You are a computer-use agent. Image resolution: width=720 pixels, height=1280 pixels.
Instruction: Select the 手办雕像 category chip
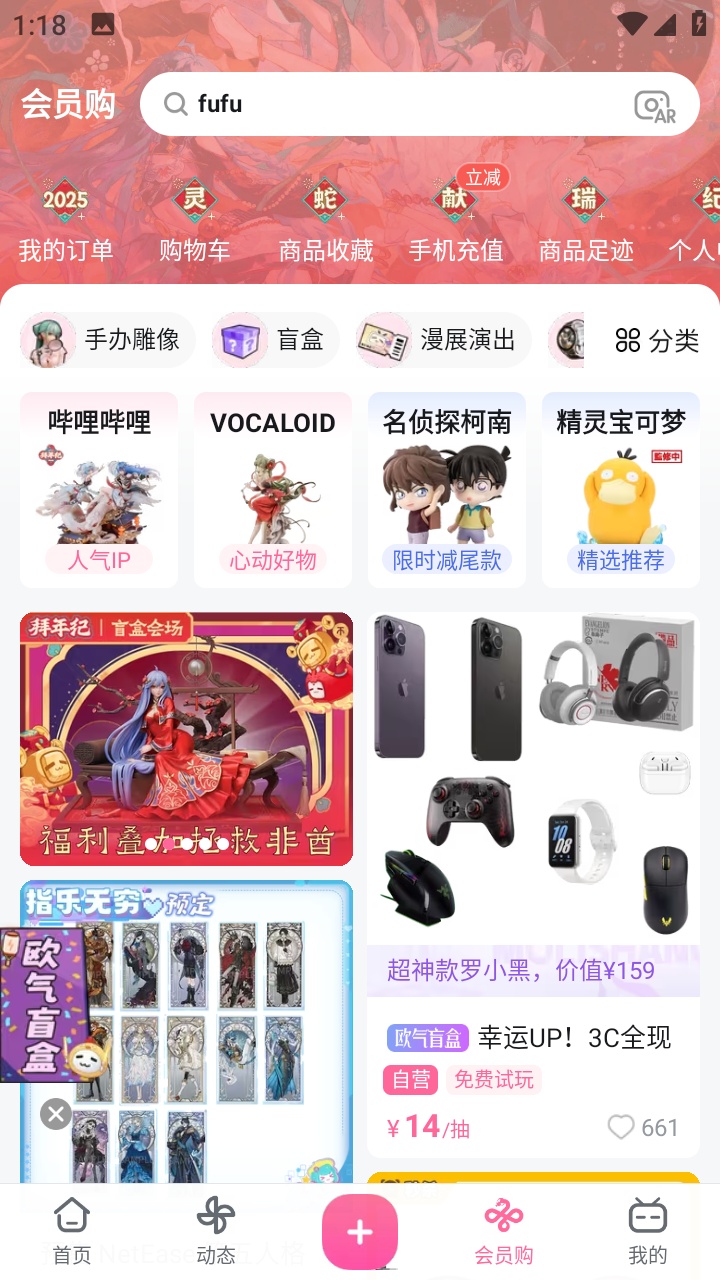pyautogui.click(x=101, y=340)
